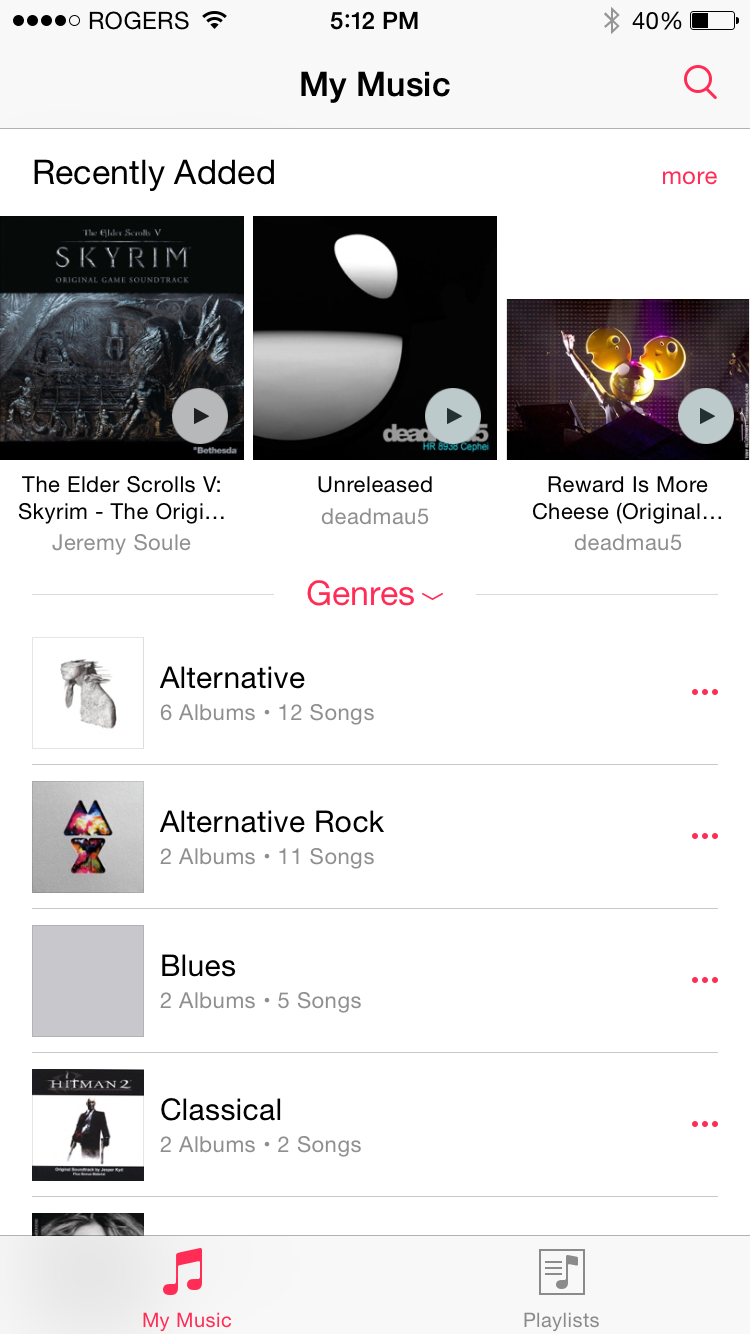Viewport: 750px width, 1334px height.
Task: Open the Alternative Rock genre
Action: point(300,837)
